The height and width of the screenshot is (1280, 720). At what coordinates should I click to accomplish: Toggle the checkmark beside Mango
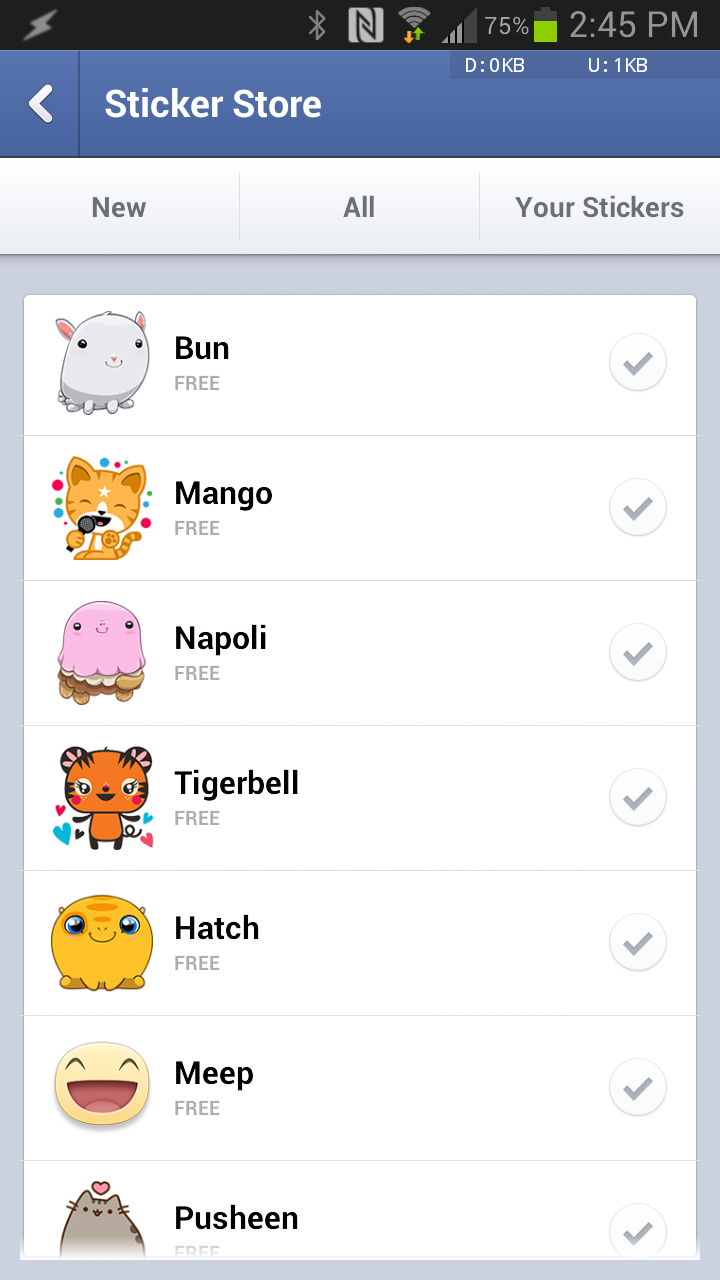(x=637, y=507)
